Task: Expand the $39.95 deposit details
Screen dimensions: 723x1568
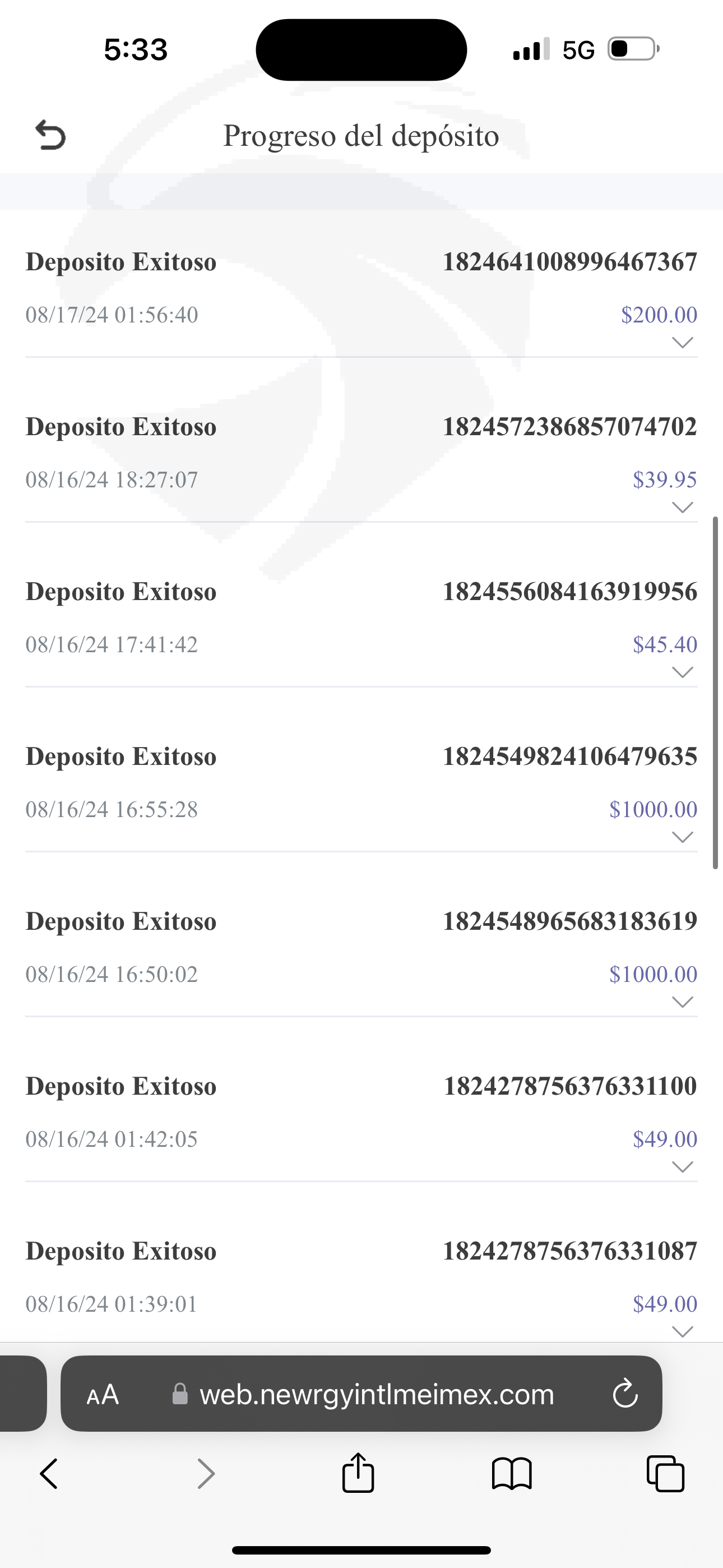Action: (x=682, y=507)
